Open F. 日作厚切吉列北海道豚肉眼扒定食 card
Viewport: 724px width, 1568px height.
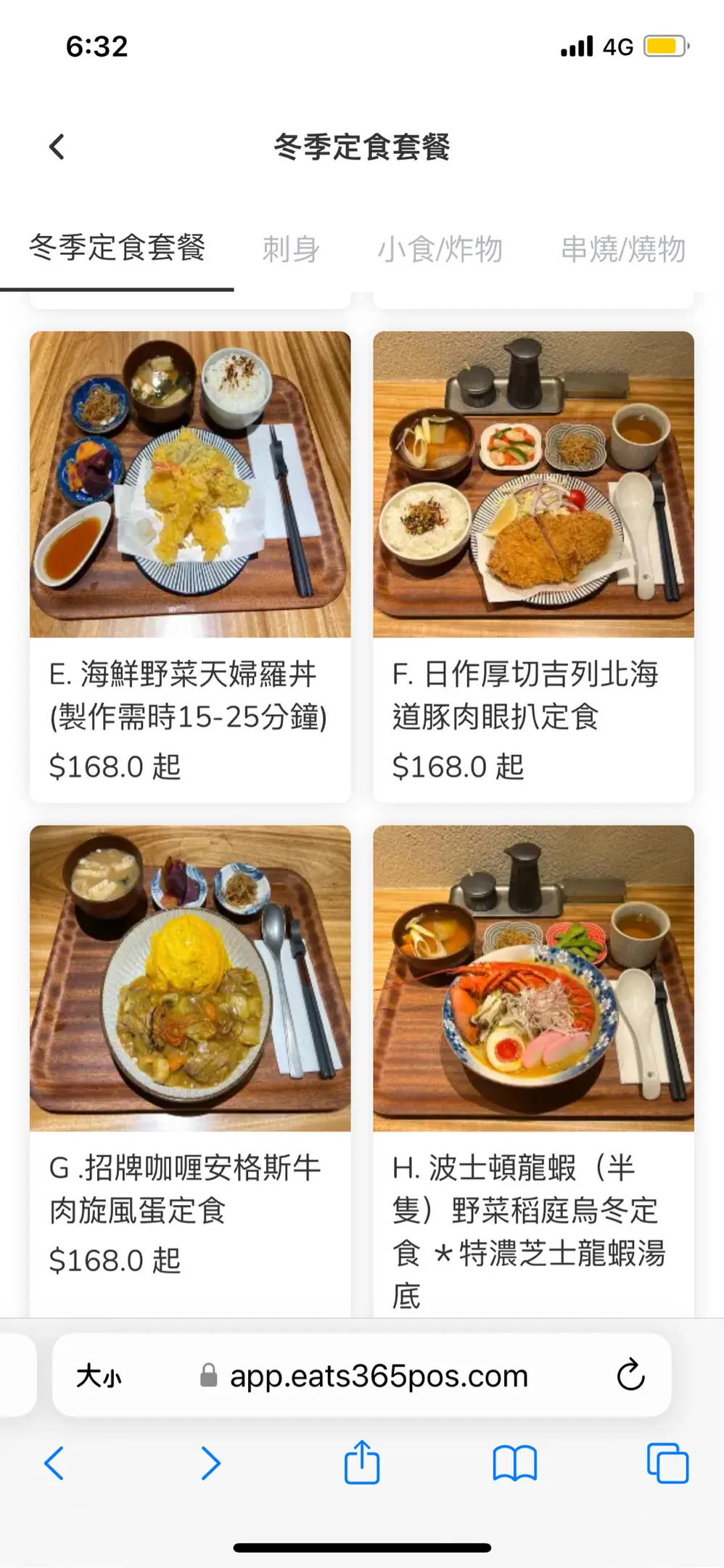(533, 566)
